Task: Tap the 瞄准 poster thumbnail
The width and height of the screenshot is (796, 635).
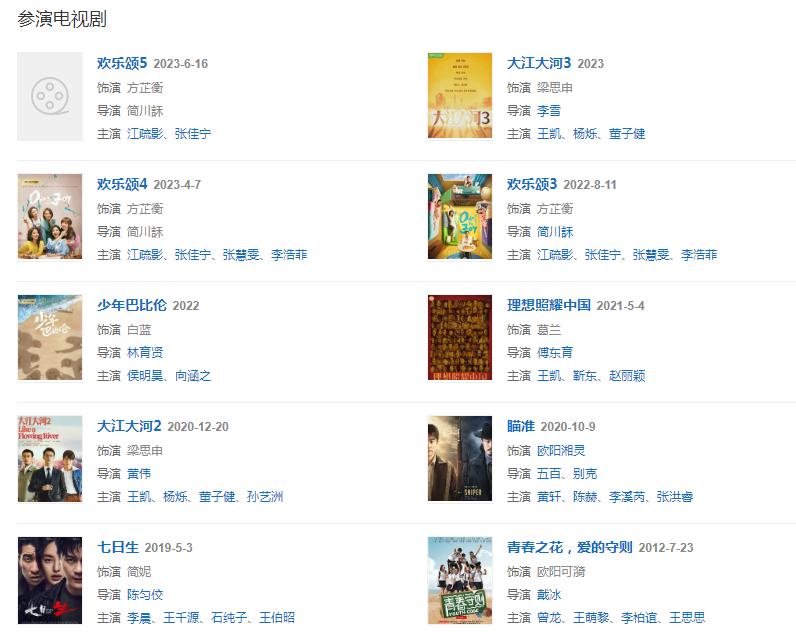Action: coord(459,459)
